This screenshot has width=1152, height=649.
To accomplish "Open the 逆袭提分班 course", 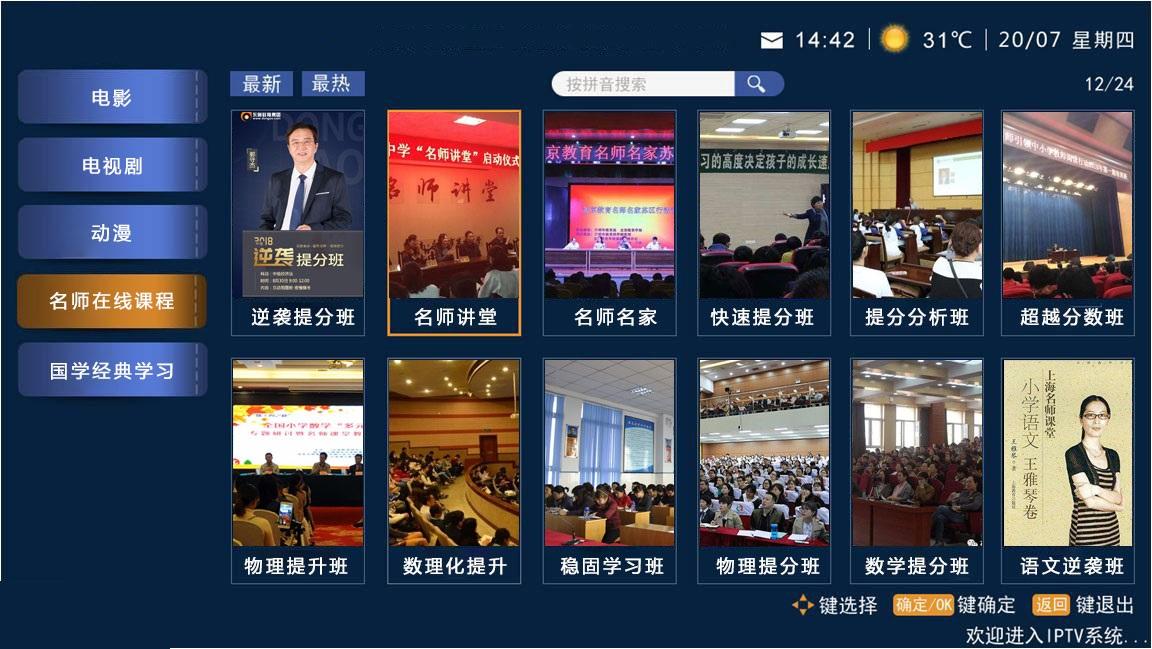I will 297,222.
